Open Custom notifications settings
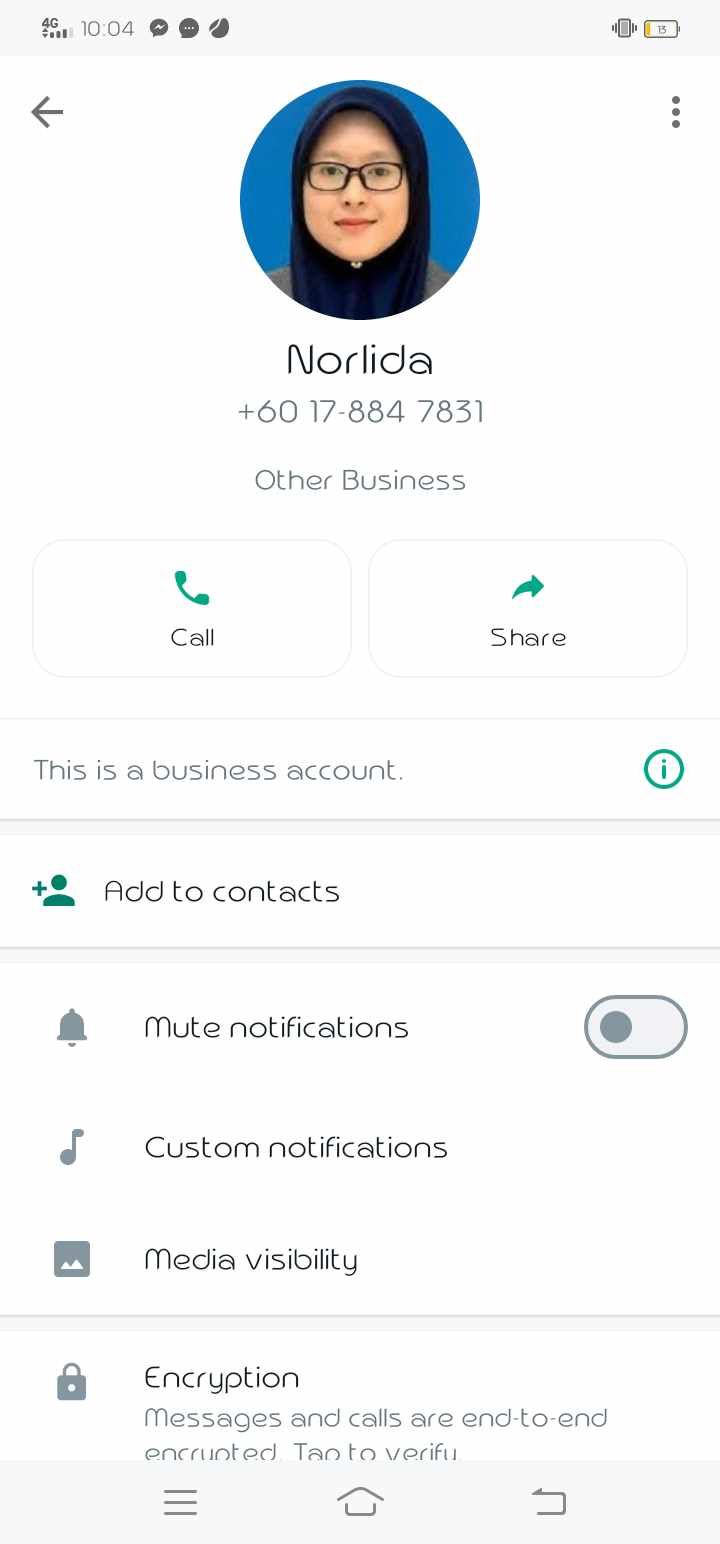 coord(295,1147)
